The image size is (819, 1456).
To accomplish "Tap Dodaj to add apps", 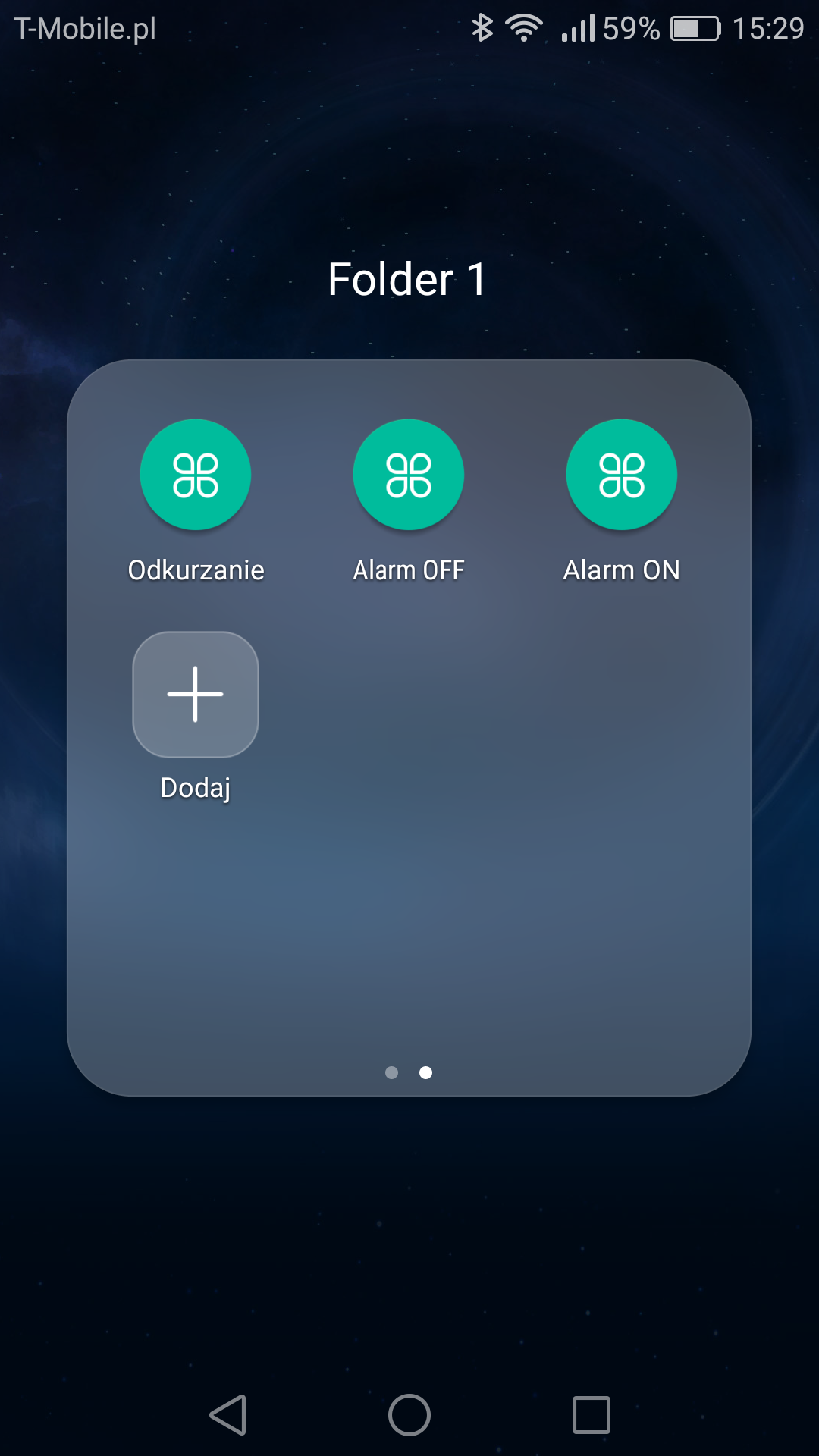I will click(x=196, y=695).
